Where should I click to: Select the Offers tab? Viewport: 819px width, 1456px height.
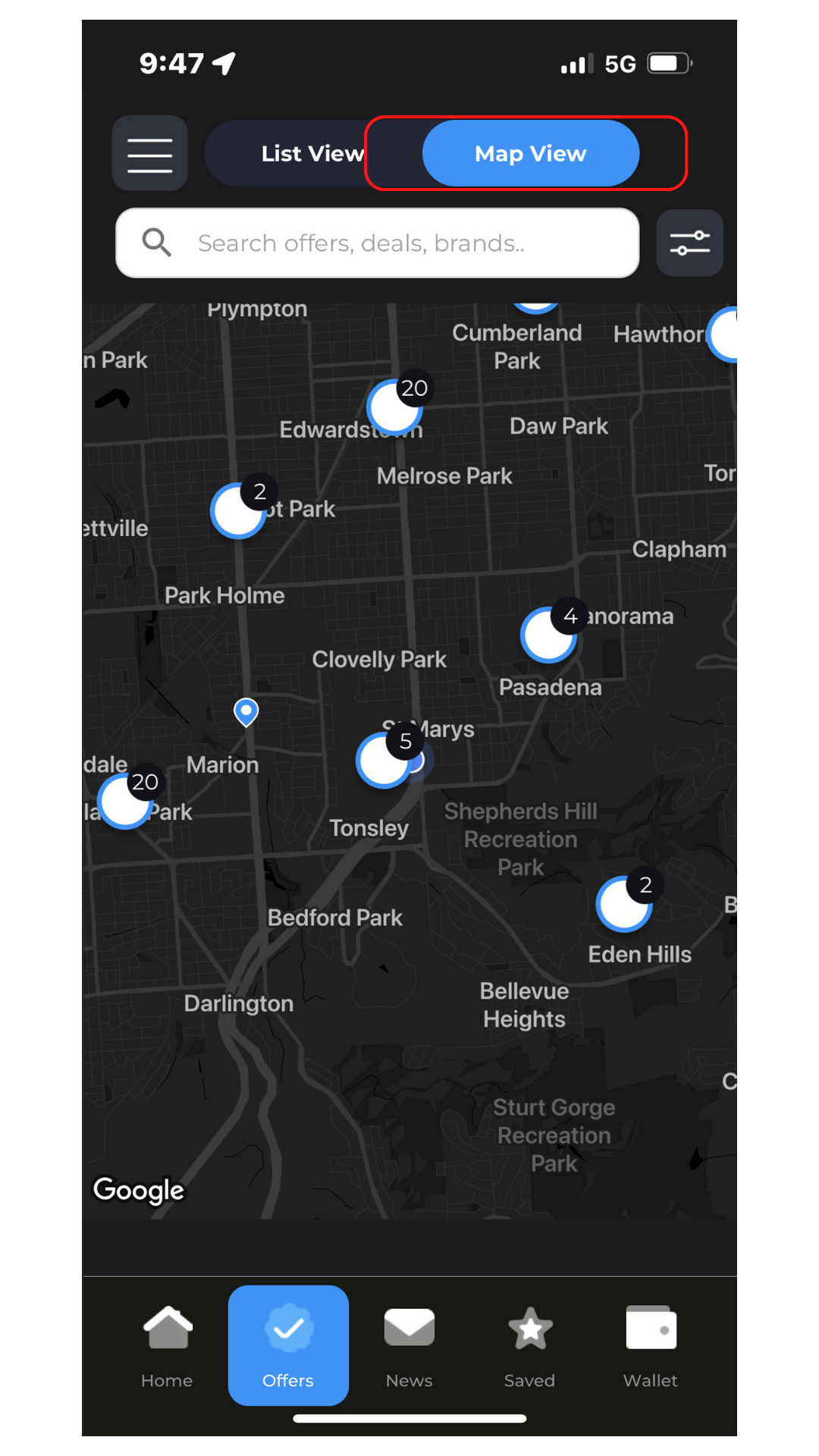click(x=288, y=1345)
